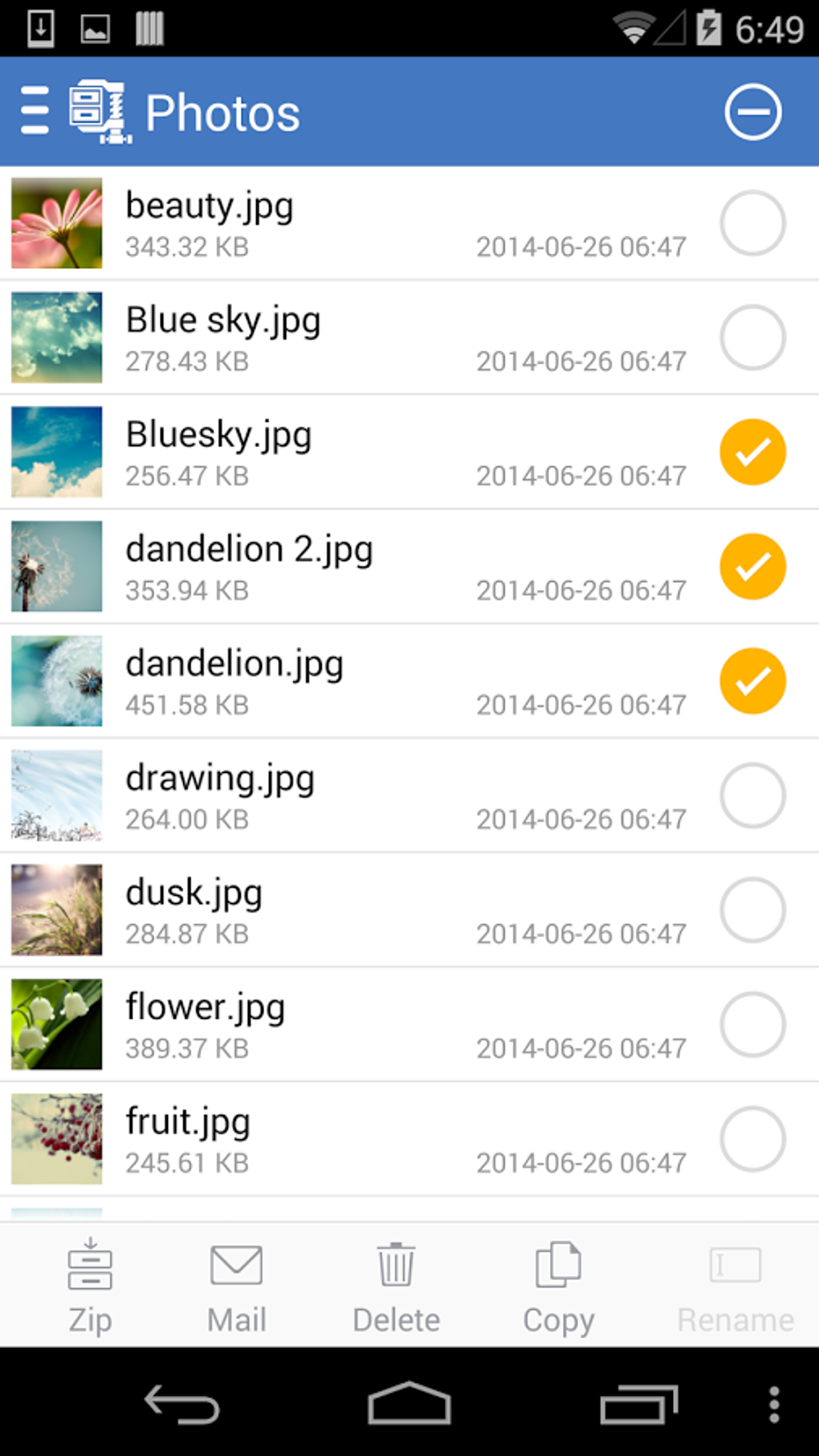Uncheck Bluesky.jpg
The height and width of the screenshot is (1456, 819).
click(x=752, y=453)
